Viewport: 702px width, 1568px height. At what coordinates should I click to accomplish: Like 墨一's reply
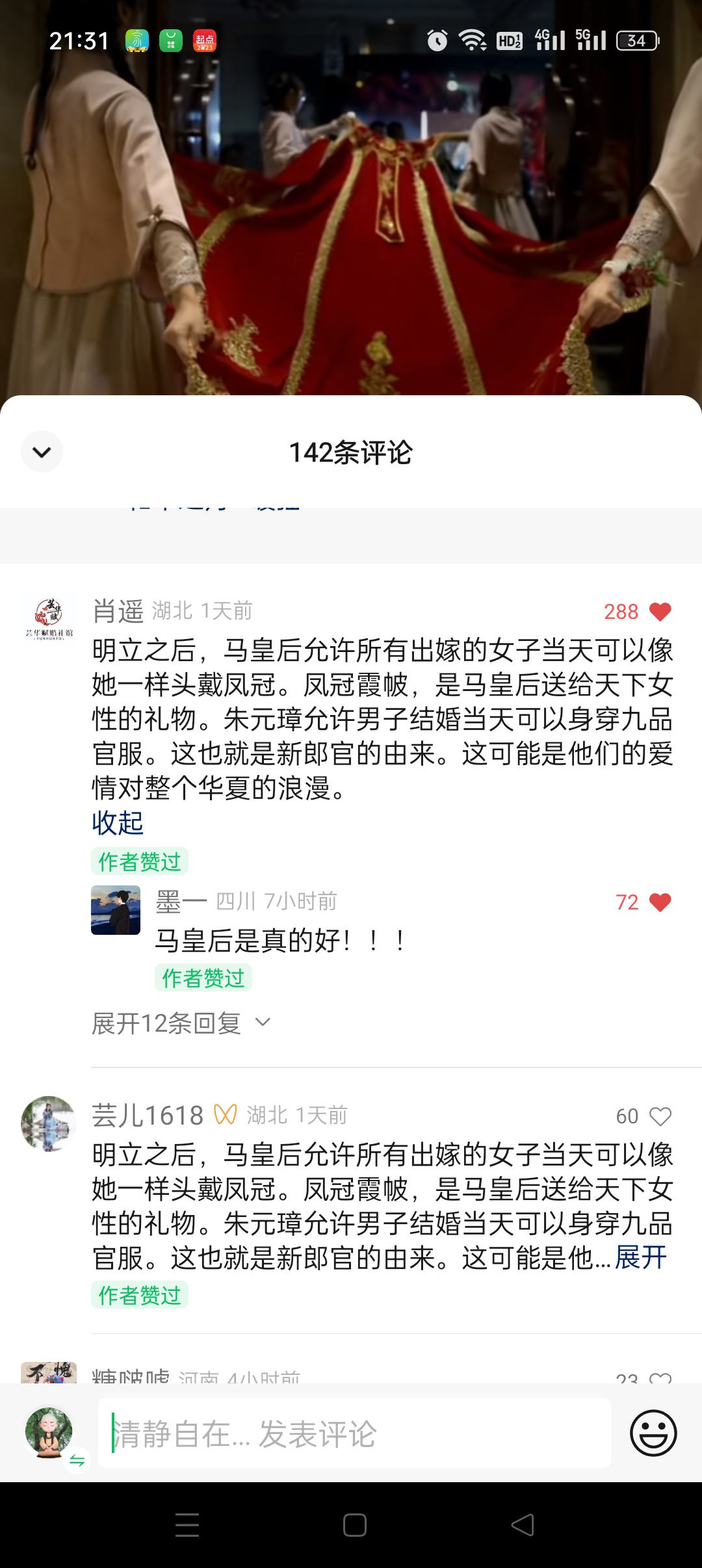tap(660, 902)
